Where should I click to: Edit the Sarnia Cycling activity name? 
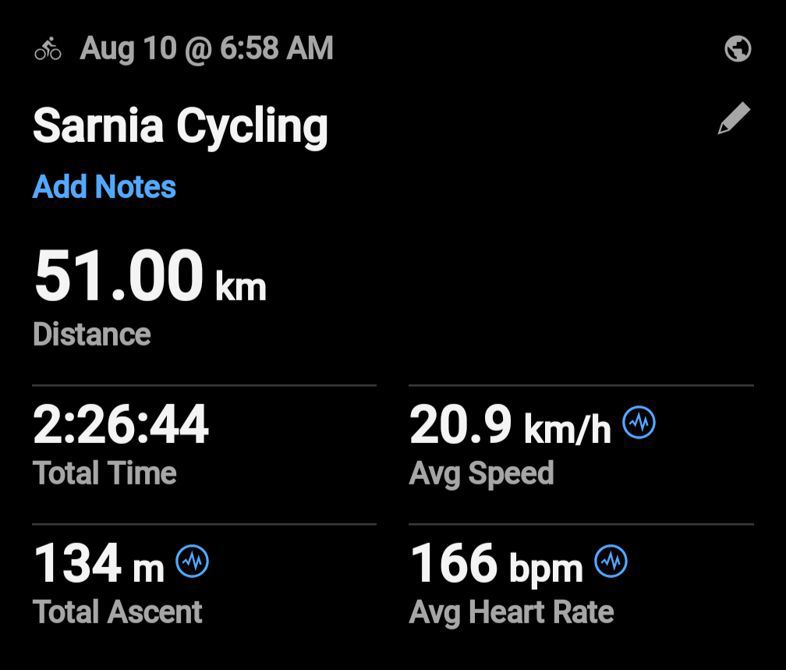[x=734, y=119]
